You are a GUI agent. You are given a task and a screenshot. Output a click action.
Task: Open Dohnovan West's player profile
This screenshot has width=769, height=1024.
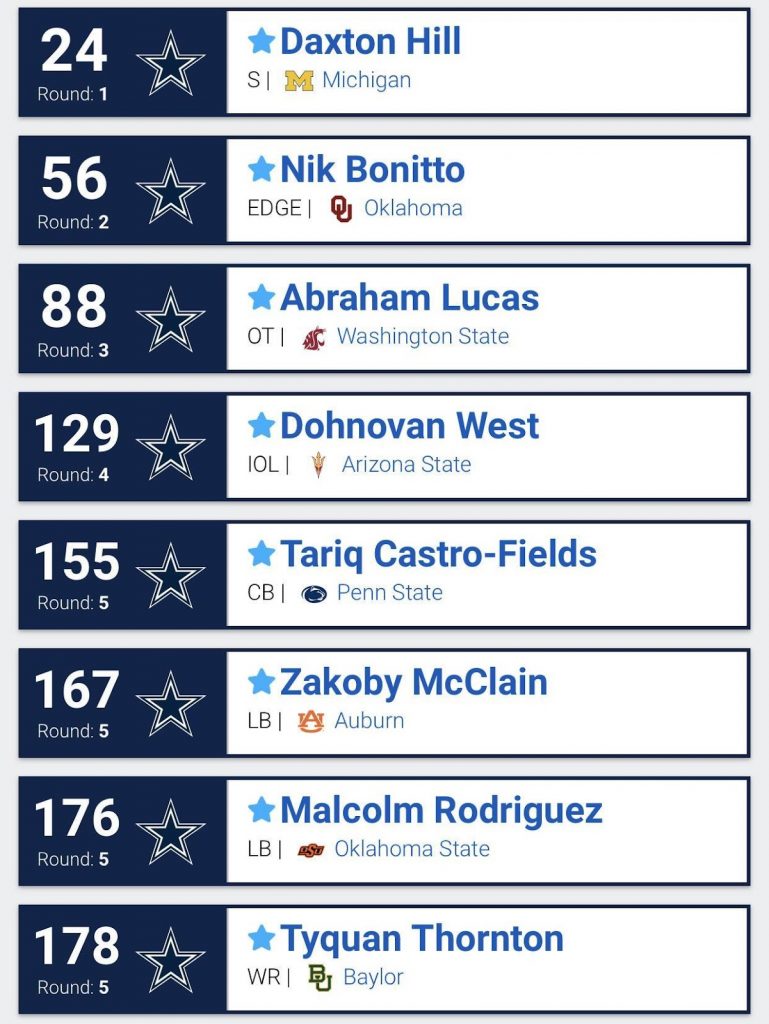pos(409,425)
